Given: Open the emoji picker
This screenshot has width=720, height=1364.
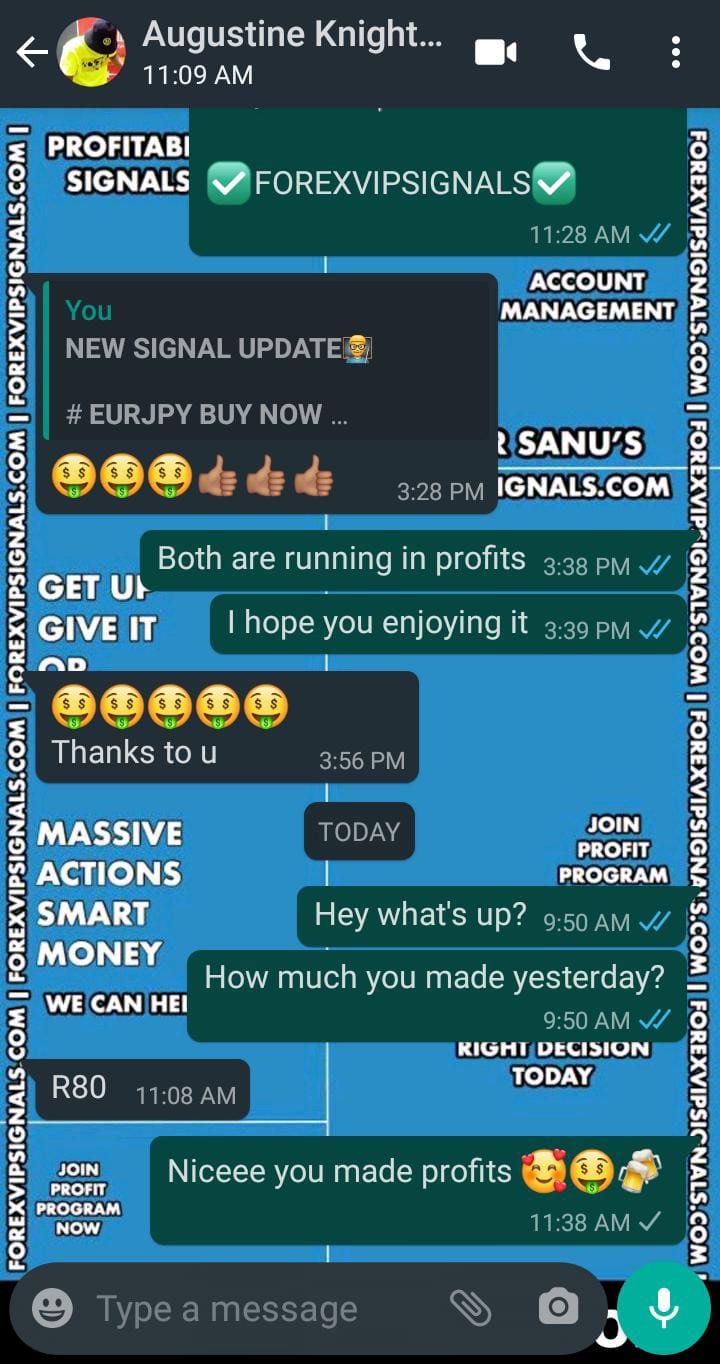Looking at the screenshot, I should 52,1308.
